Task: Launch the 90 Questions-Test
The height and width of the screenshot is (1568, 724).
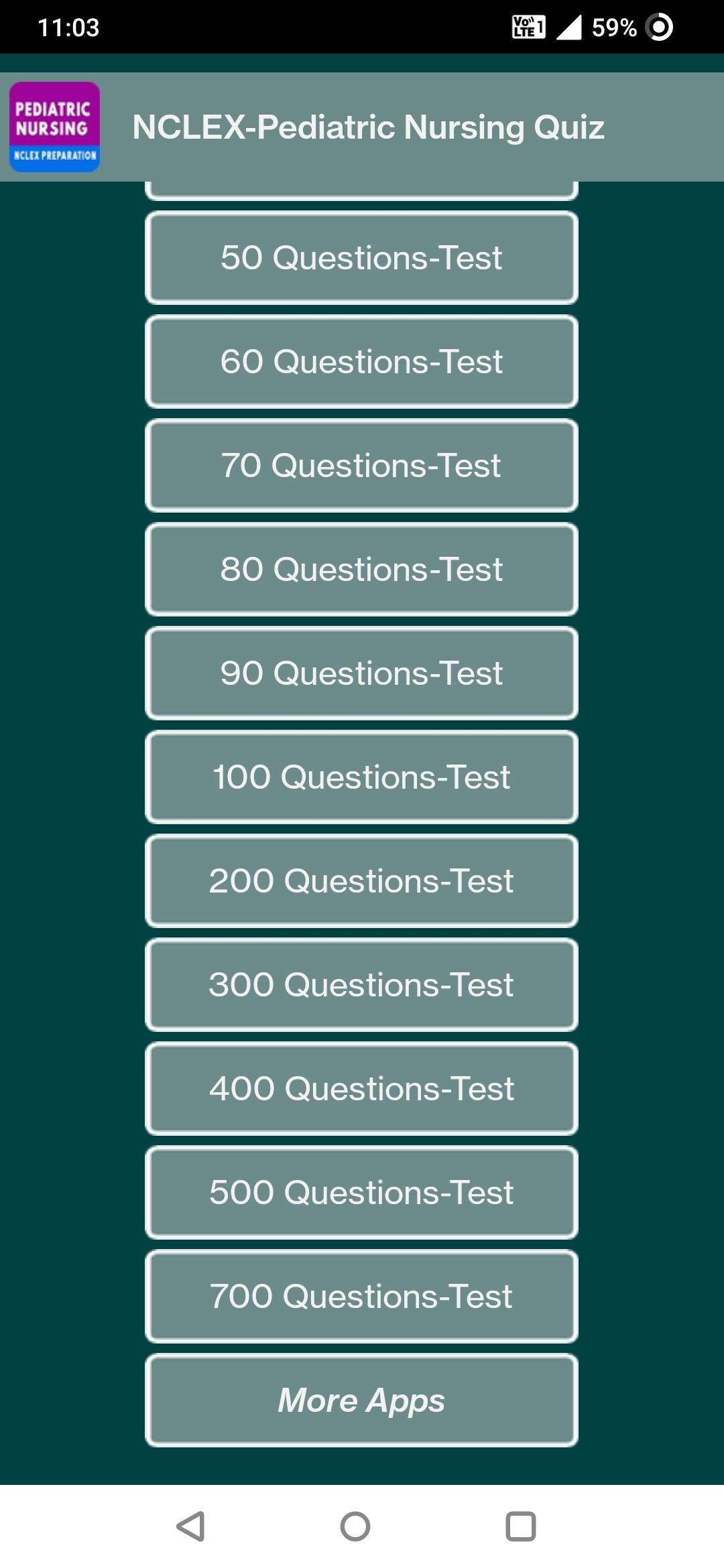Action: tap(361, 673)
